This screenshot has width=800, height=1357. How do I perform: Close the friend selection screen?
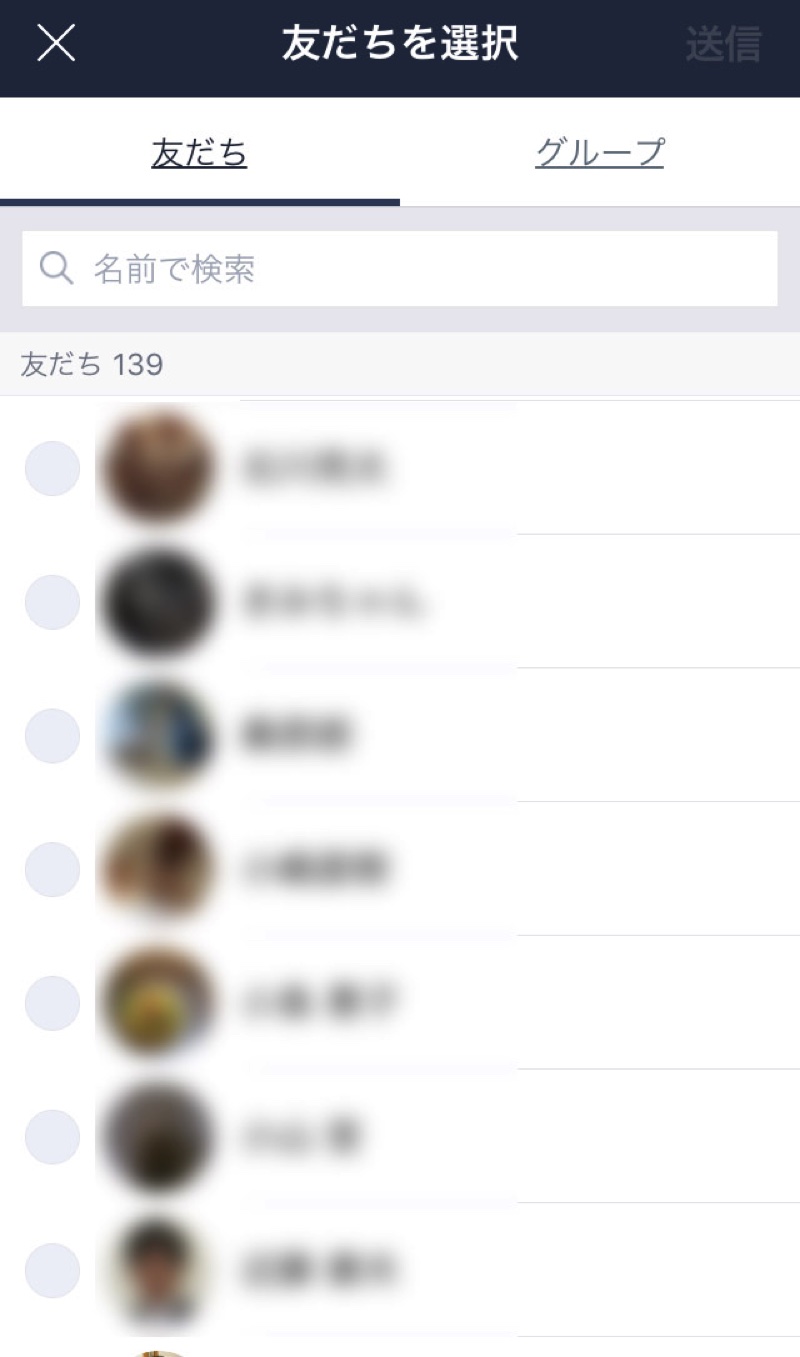point(56,44)
